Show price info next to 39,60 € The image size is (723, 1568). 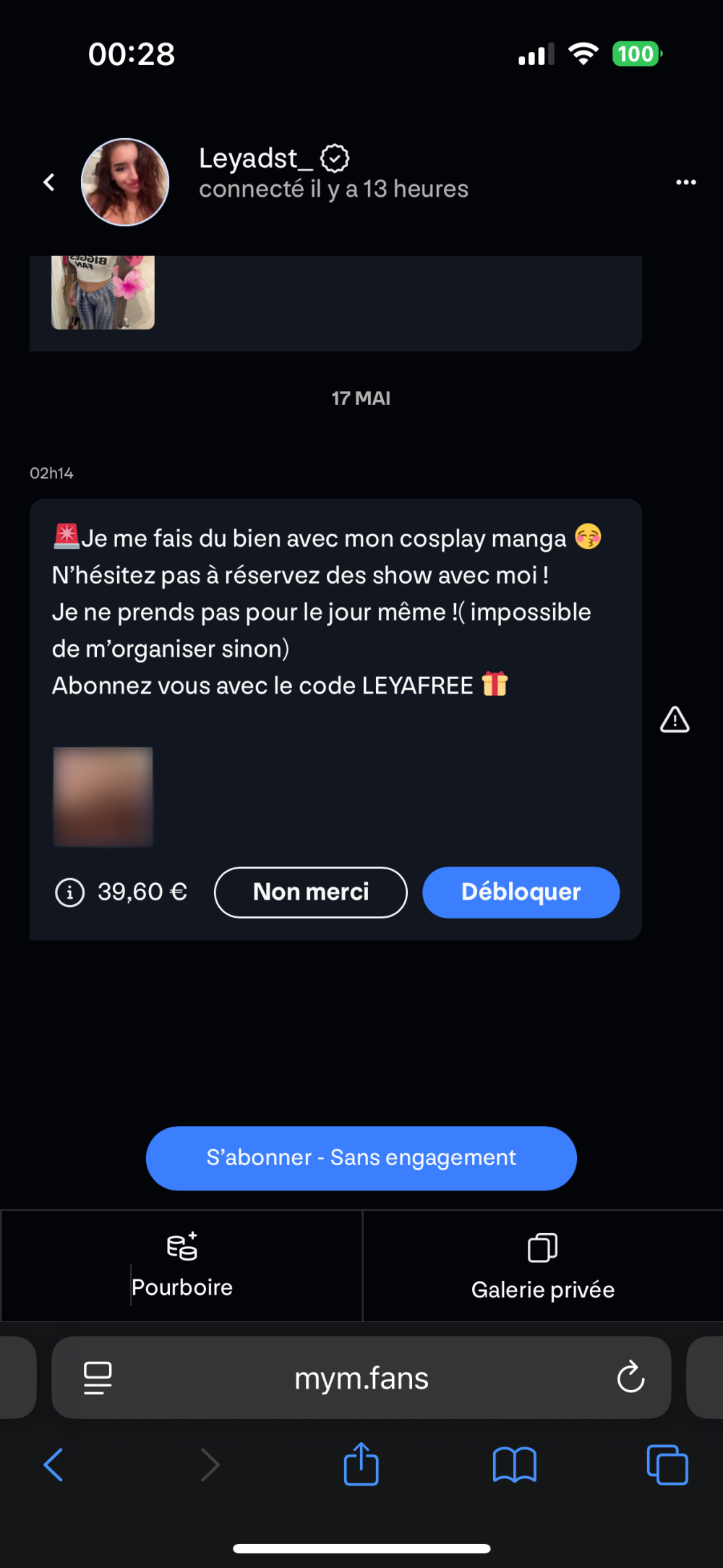pyautogui.click(x=70, y=892)
